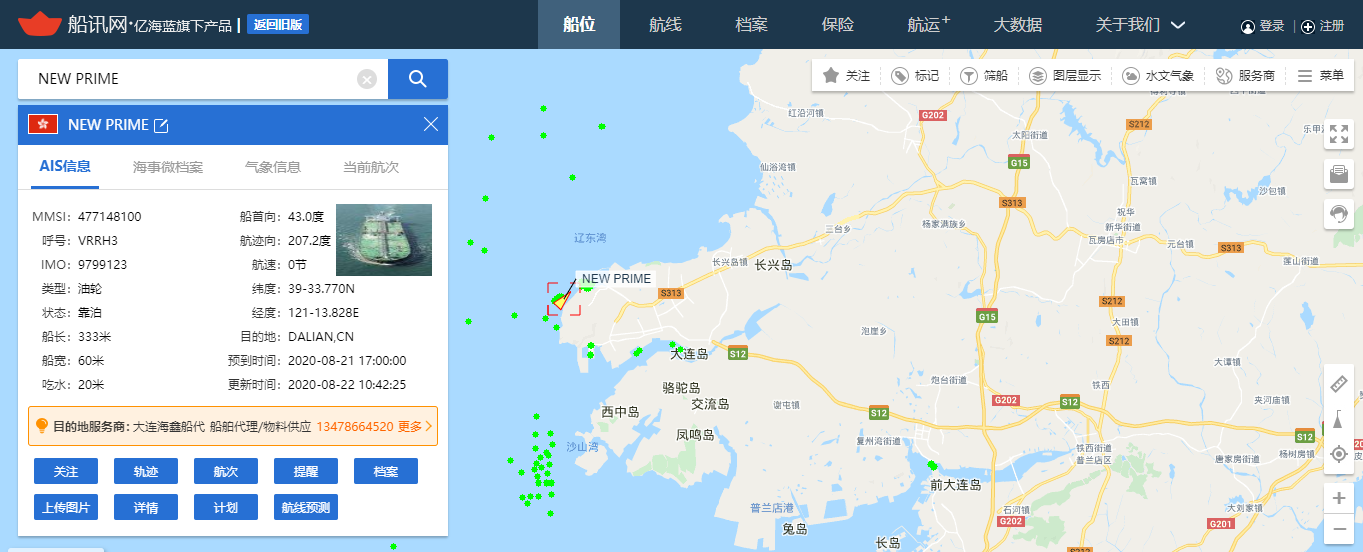Clear the NEW PRIME search text
Screen dimensions: 1363x552
point(367,79)
